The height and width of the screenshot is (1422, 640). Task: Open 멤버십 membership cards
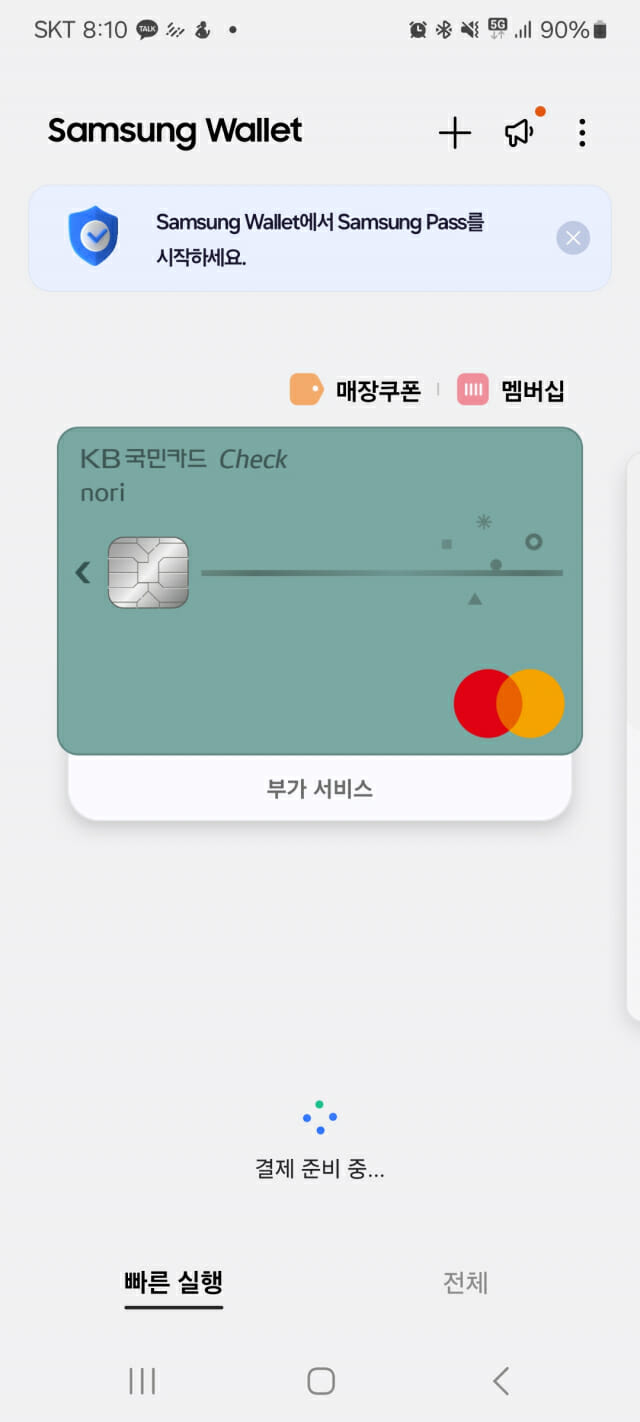point(511,390)
